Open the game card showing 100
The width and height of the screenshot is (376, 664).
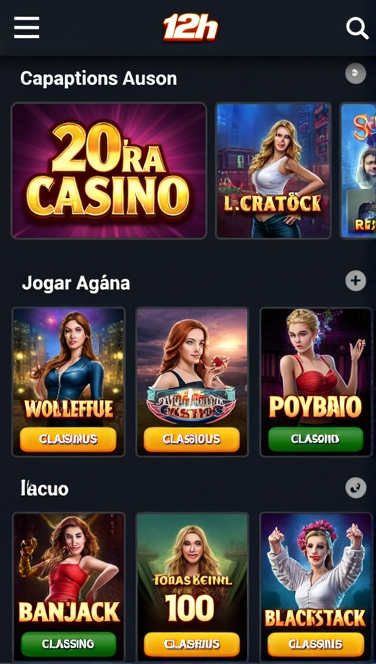tap(192, 588)
